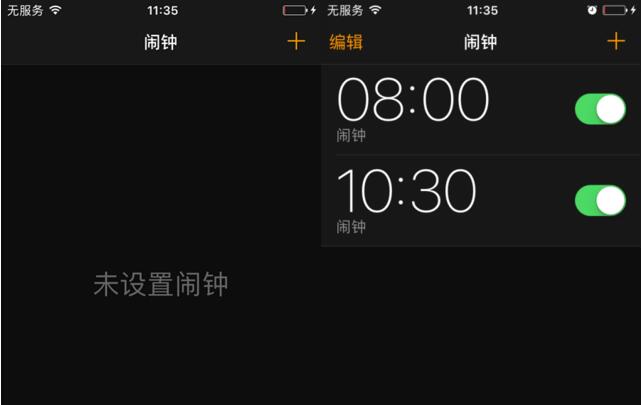Turn off the 08:00 alarm switch
Image resolution: width=642 pixels, height=405 pixels.
click(x=600, y=109)
